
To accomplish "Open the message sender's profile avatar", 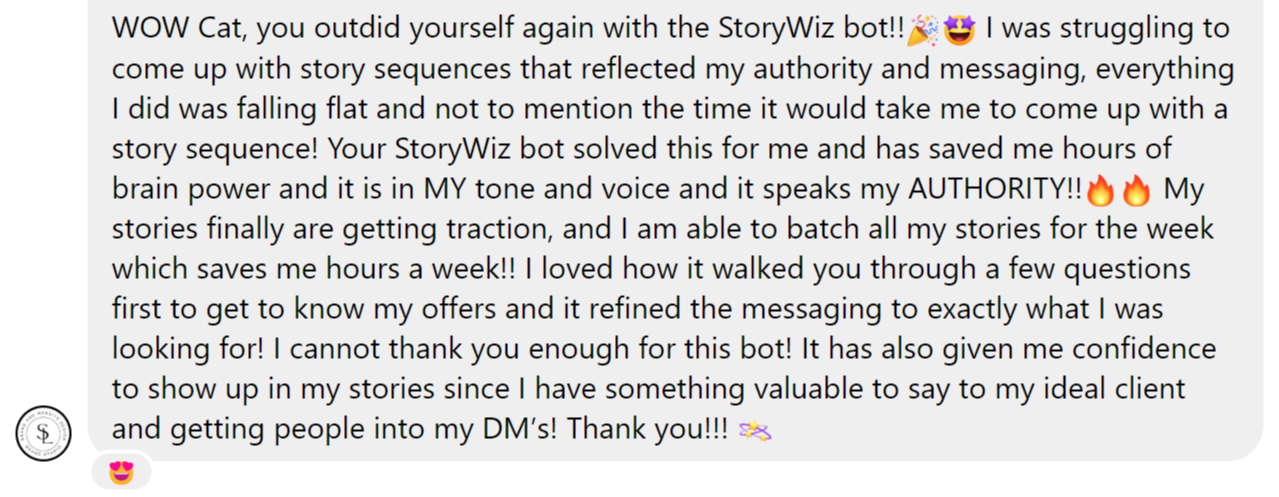I will [x=44, y=434].
